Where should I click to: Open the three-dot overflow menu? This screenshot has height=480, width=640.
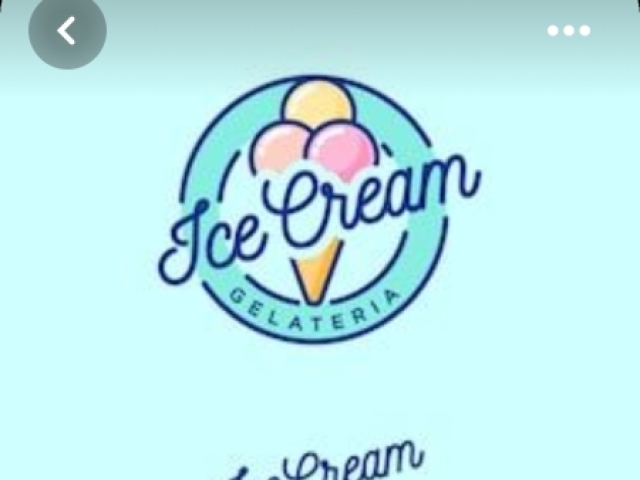click(568, 31)
